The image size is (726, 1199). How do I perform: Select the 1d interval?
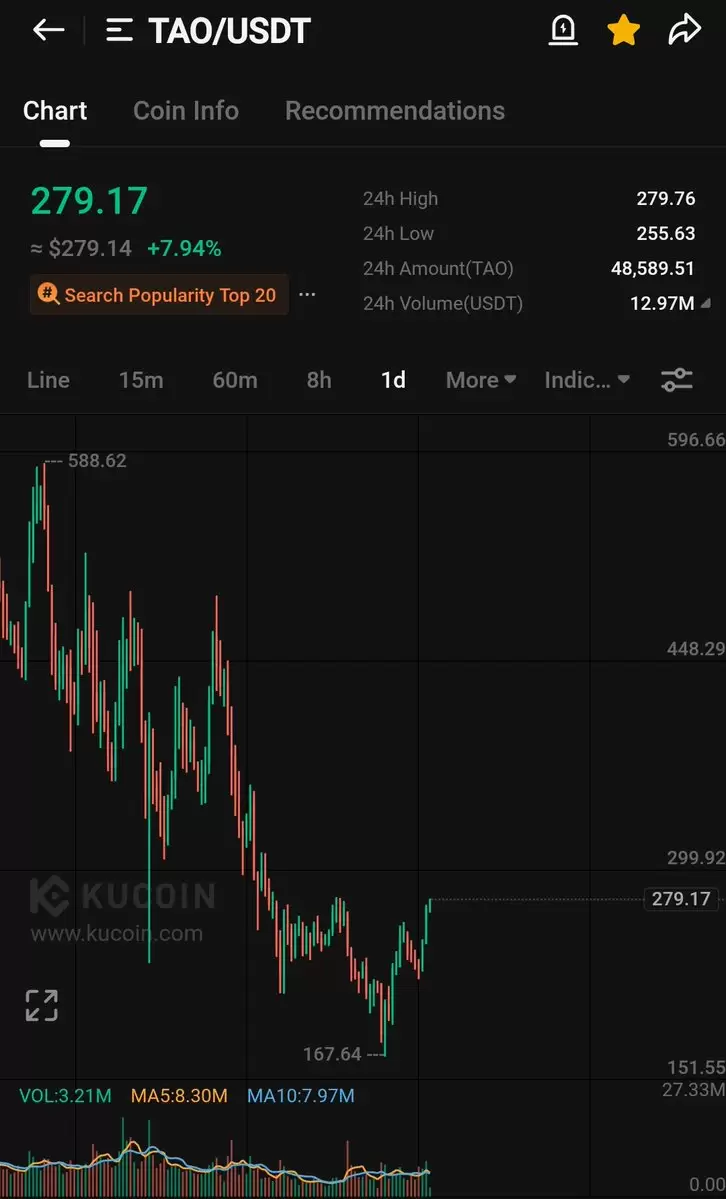tap(394, 380)
